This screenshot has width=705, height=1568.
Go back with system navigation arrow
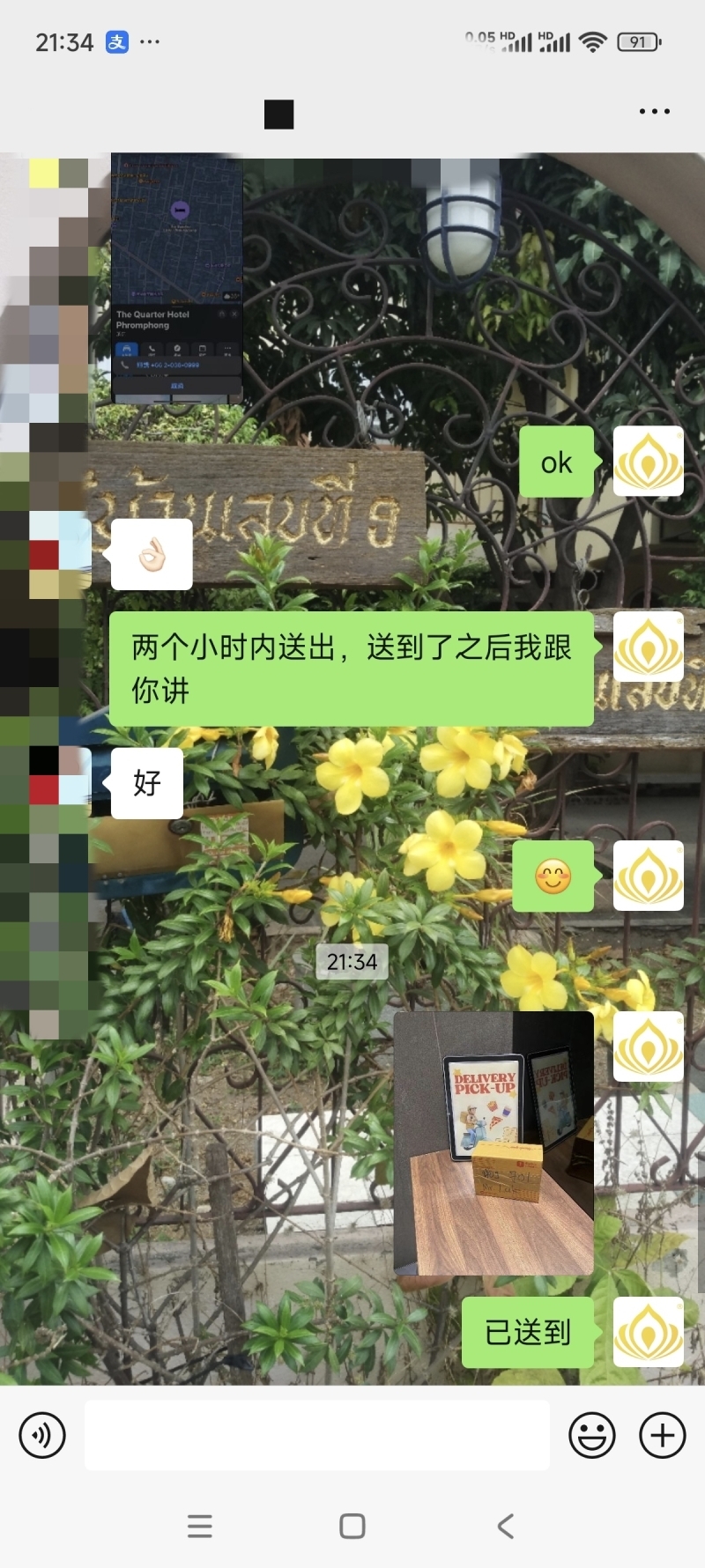click(x=505, y=1527)
